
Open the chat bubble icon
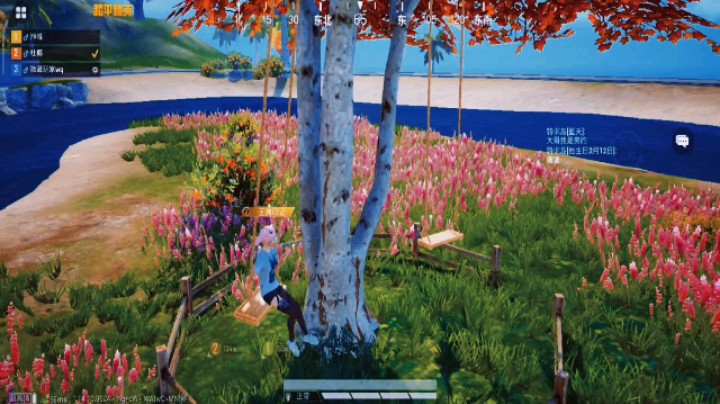click(682, 141)
